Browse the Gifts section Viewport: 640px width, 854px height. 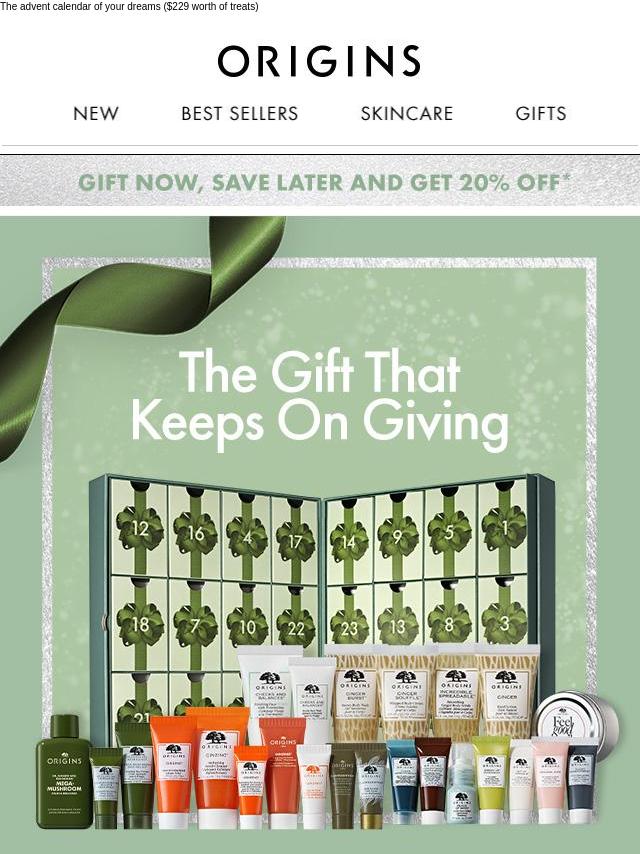(x=540, y=114)
